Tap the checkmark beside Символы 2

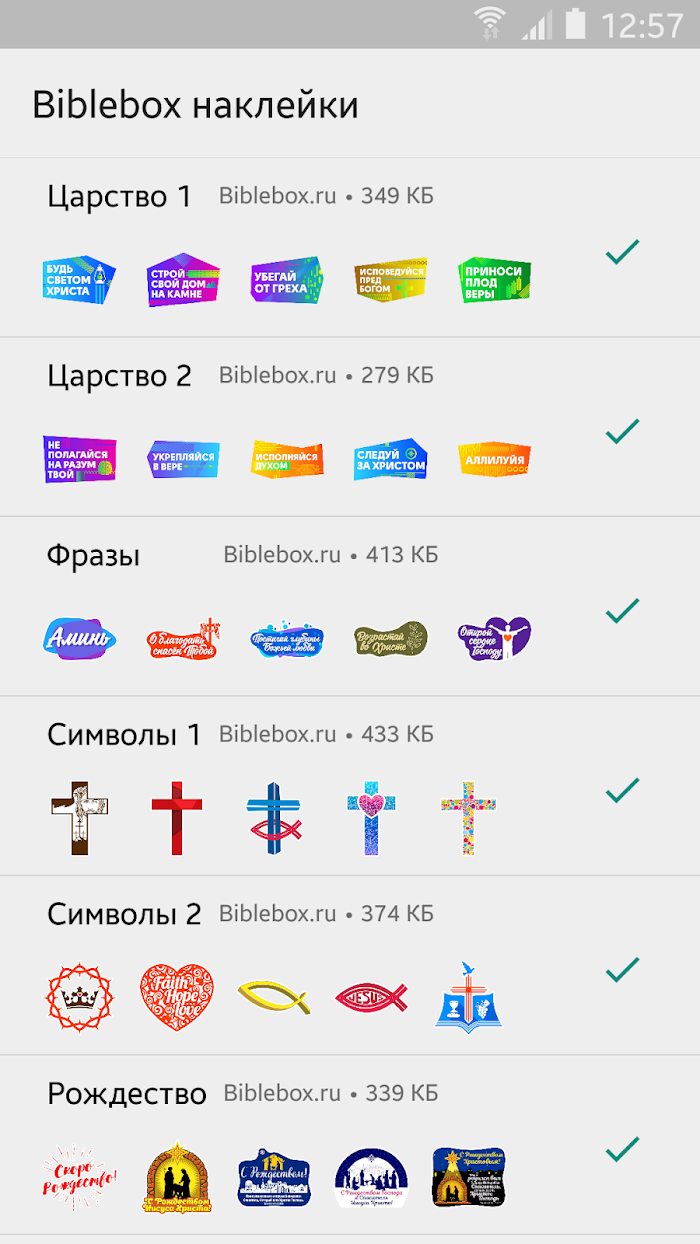tap(622, 969)
